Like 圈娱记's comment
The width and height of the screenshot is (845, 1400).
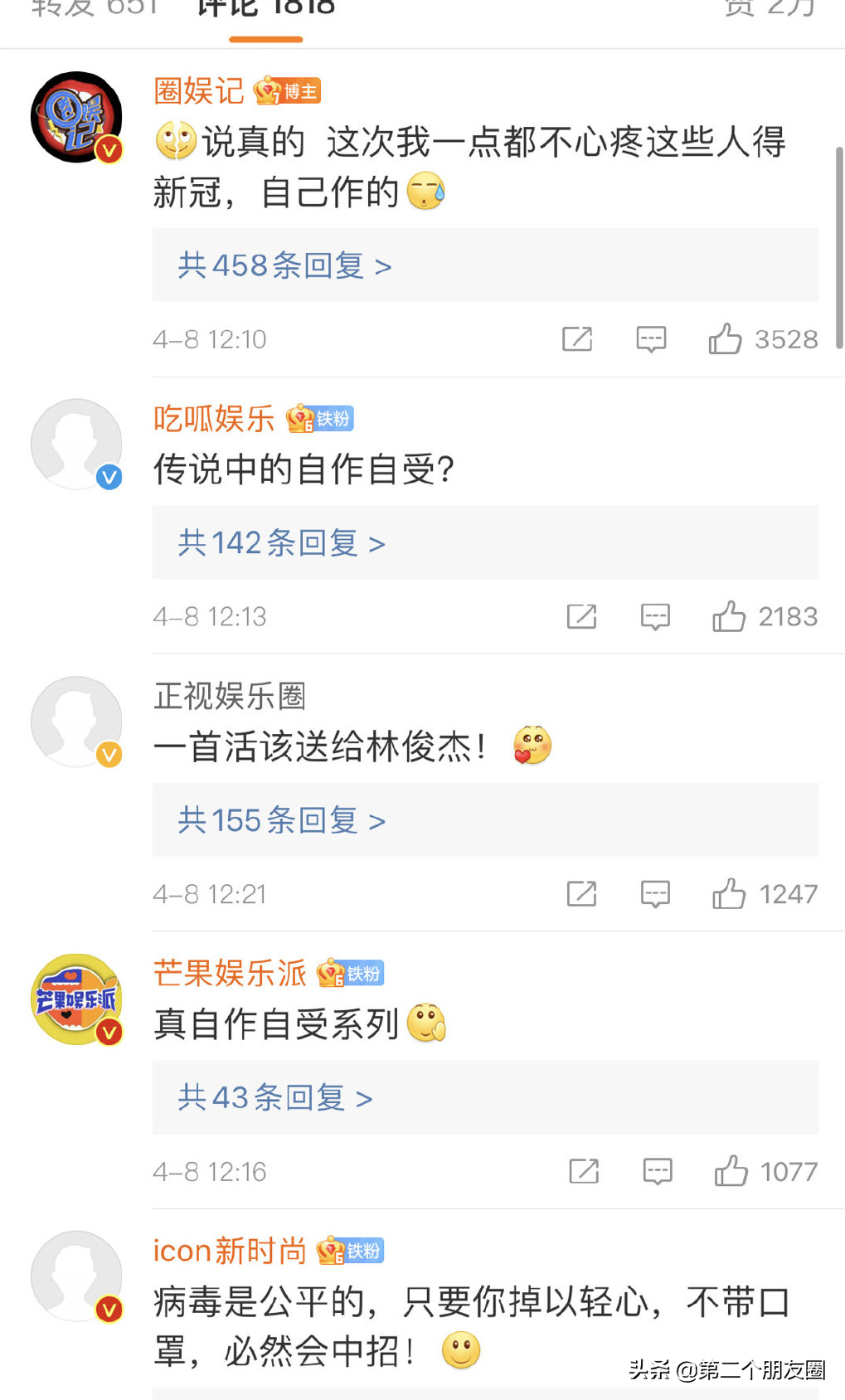click(725, 339)
